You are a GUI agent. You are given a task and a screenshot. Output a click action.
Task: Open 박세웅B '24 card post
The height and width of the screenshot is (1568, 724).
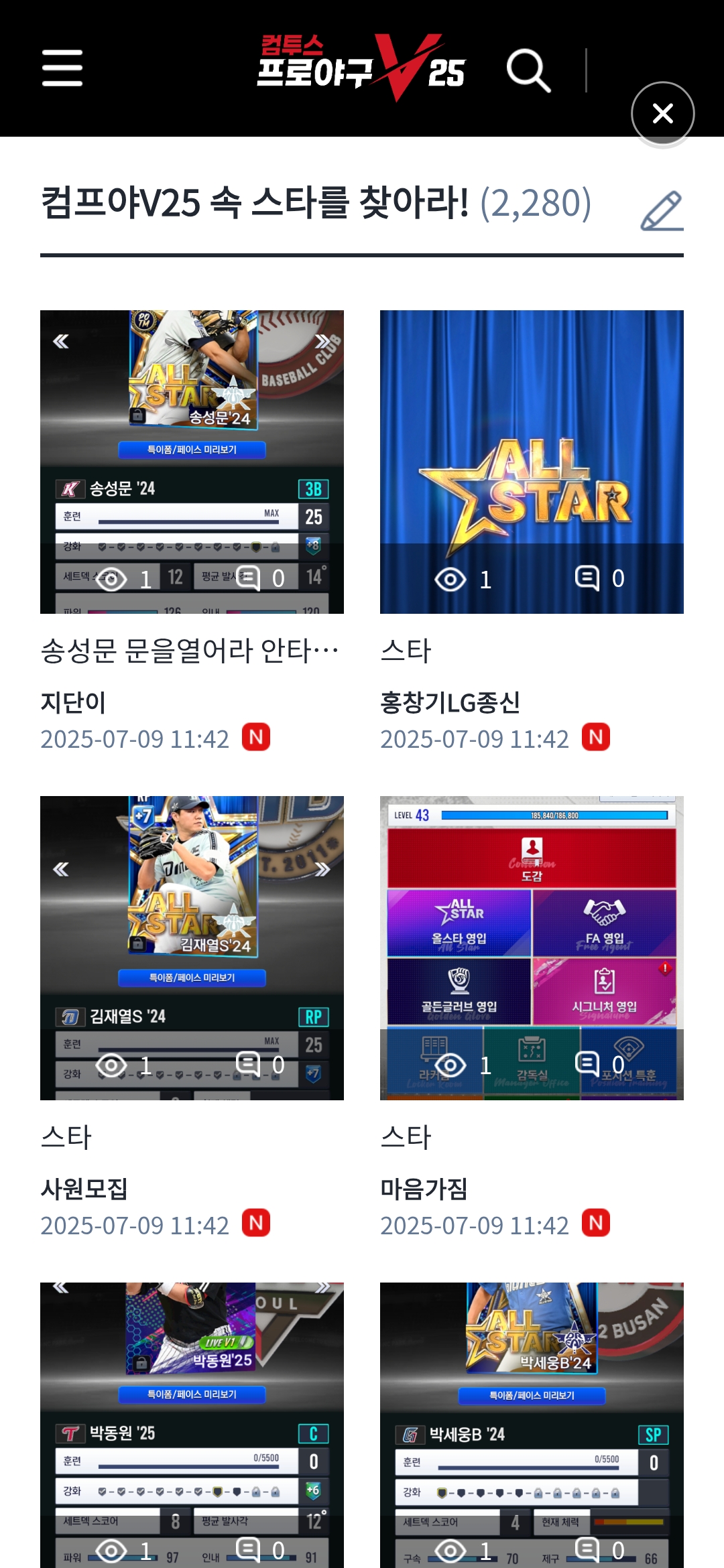[x=532, y=1424]
